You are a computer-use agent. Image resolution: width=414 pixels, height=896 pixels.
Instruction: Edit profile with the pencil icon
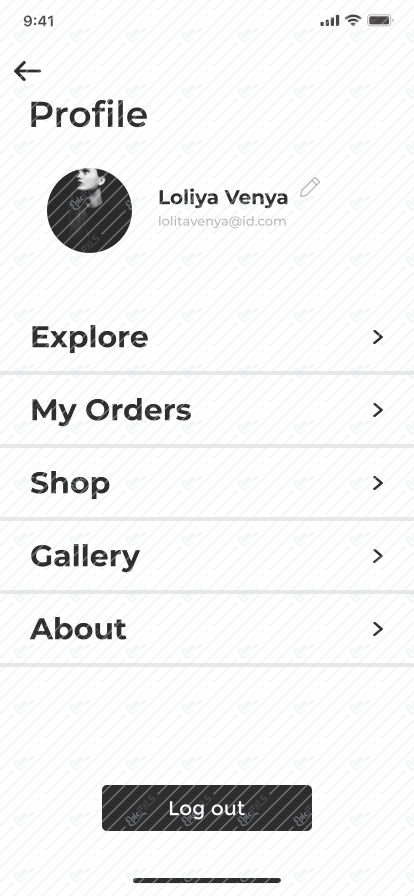[309, 187]
